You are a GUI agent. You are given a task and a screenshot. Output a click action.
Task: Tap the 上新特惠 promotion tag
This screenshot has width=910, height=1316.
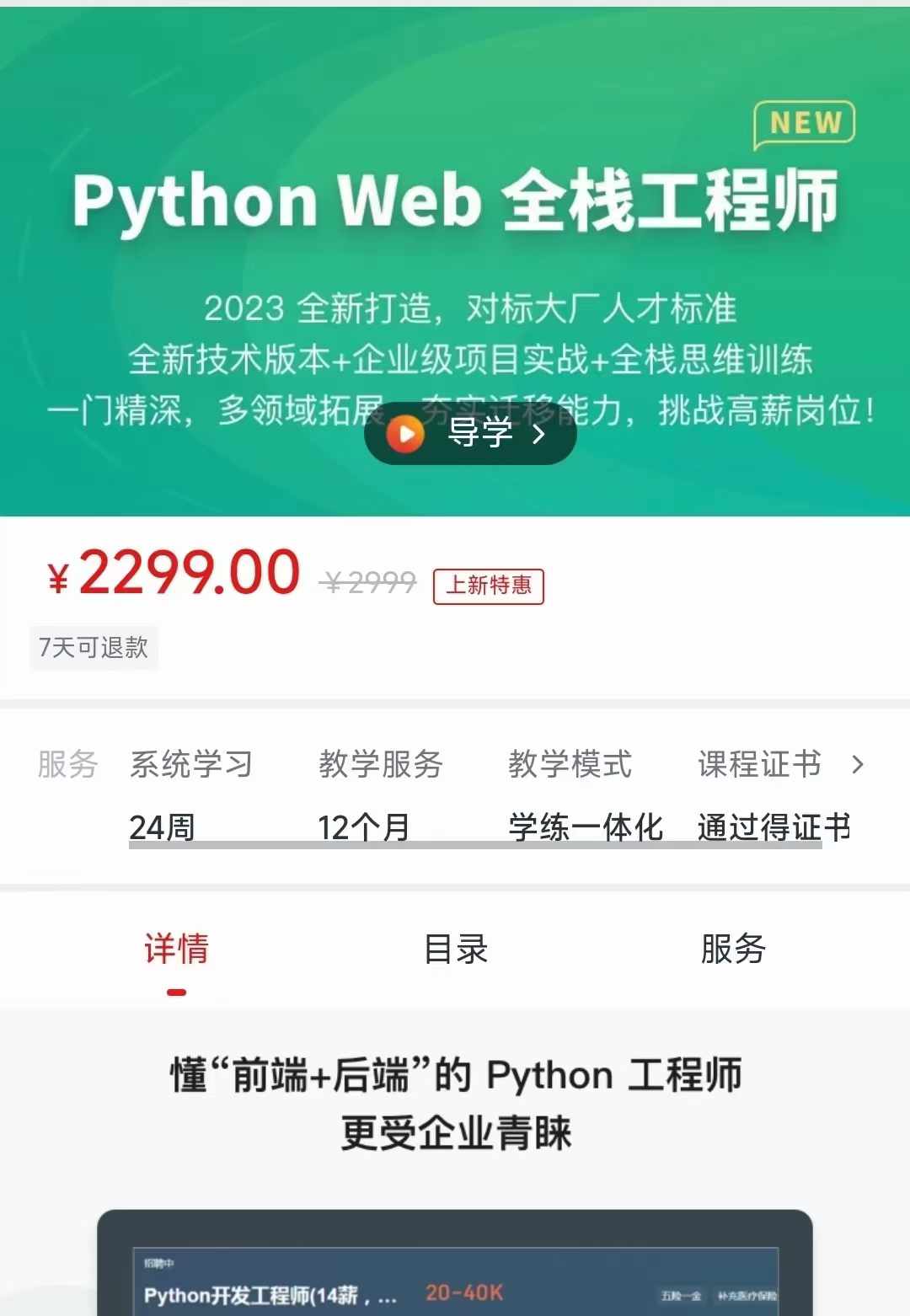click(x=489, y=586)
